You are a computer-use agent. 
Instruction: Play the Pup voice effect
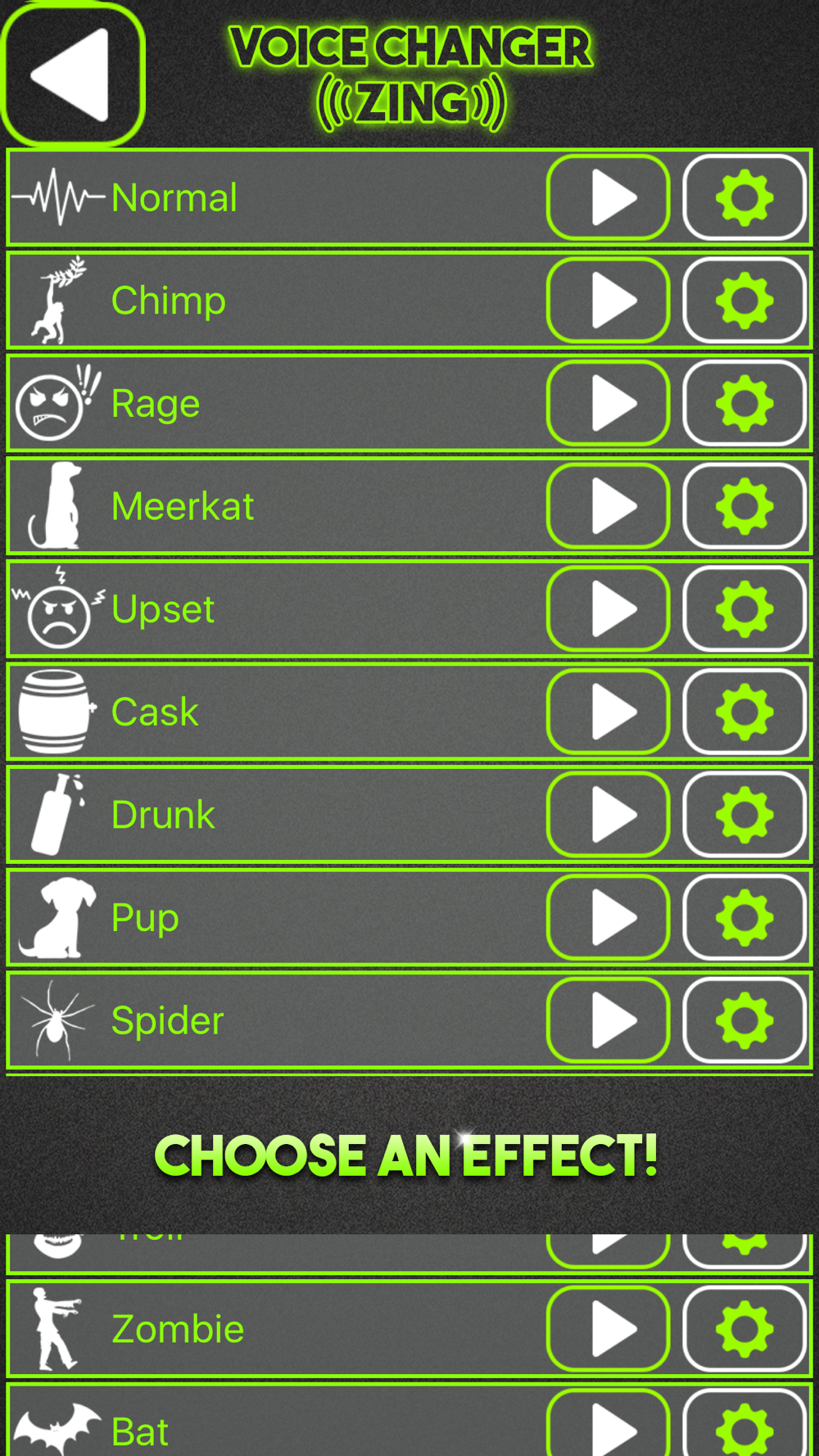(x=609, y=917)
